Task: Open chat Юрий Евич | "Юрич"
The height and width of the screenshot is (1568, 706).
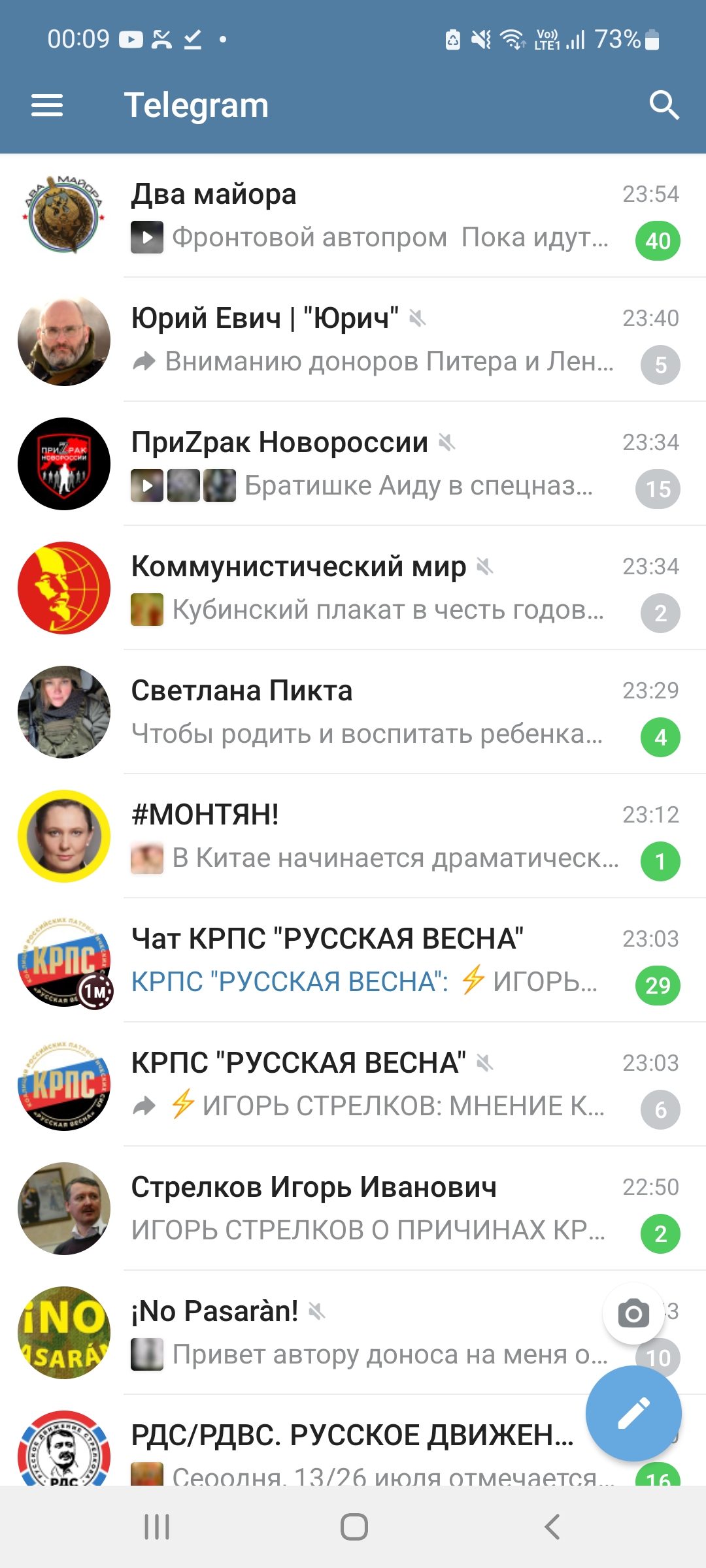Action: [x=353, y=340]
